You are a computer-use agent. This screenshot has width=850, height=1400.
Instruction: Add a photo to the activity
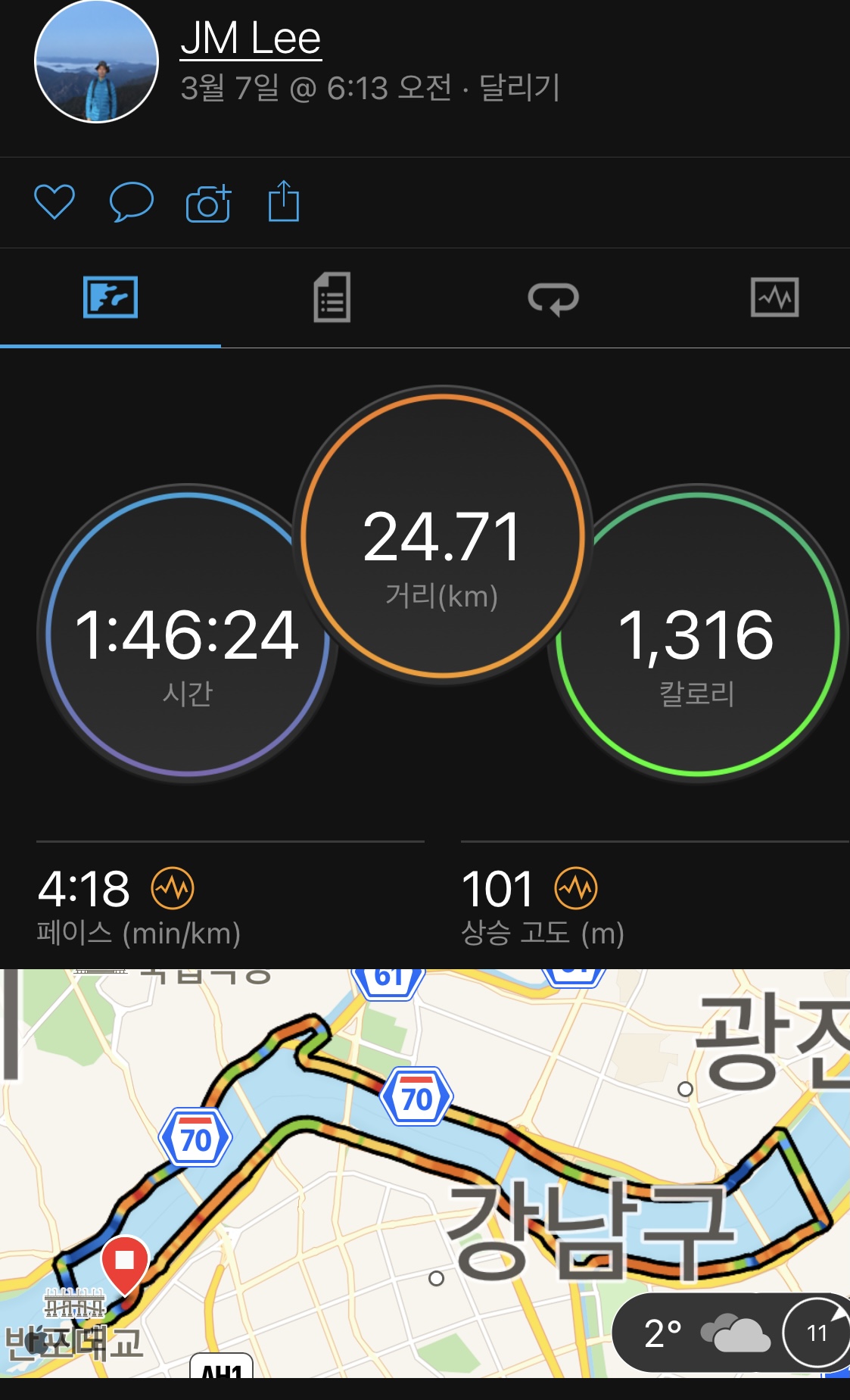(x=208, y=203)
